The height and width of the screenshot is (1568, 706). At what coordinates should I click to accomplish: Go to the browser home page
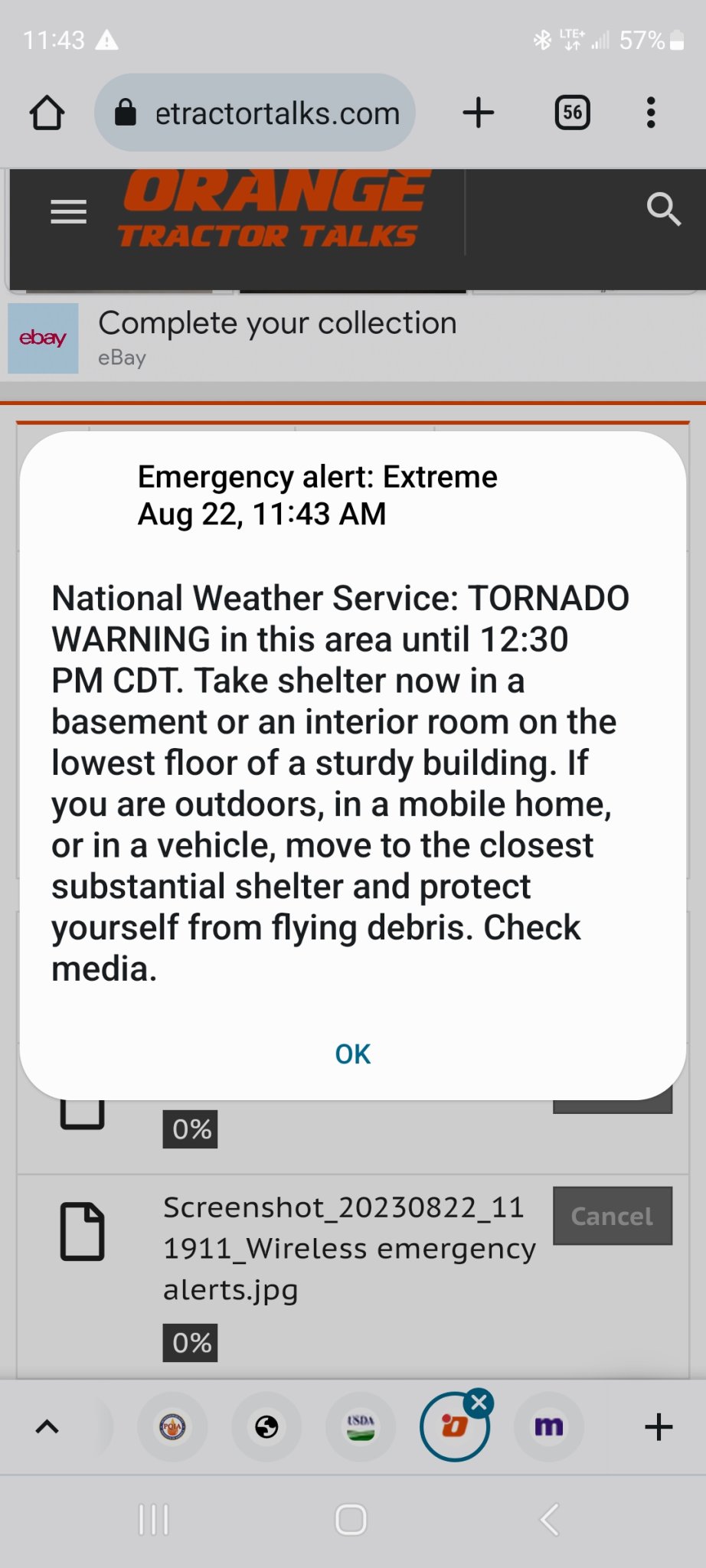47,113
